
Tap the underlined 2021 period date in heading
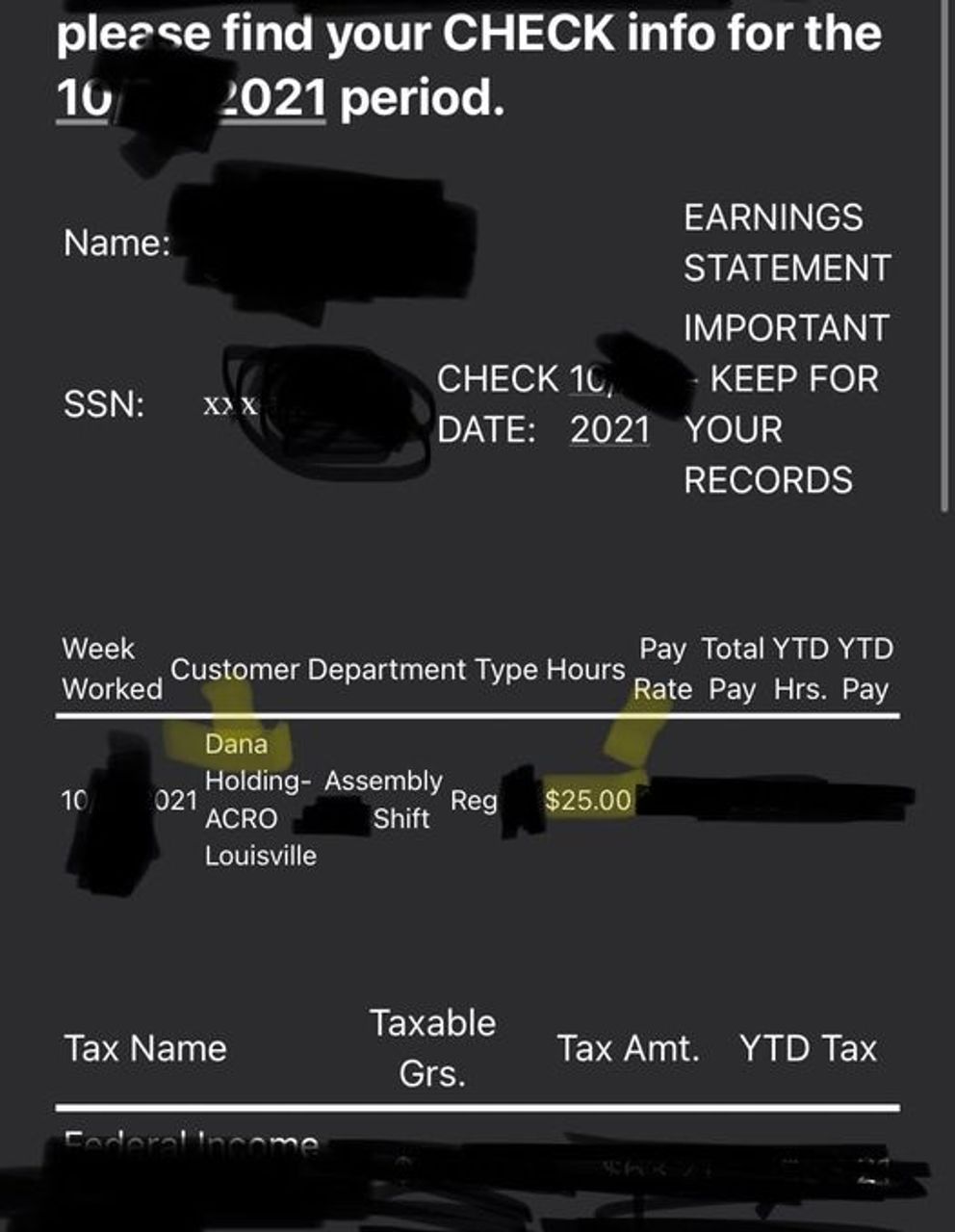pyautogui.click(x=272, y=98)
